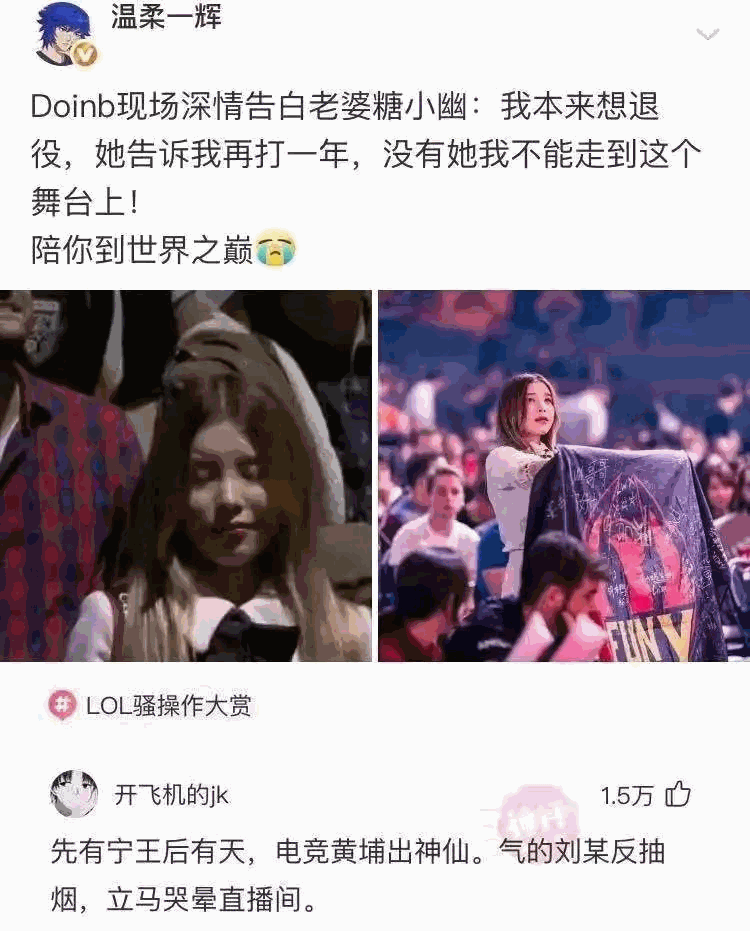Screen dimensions: 750x931
Task: Open 开飞机的jk's avatar
Action: click(x=74, y=794)
